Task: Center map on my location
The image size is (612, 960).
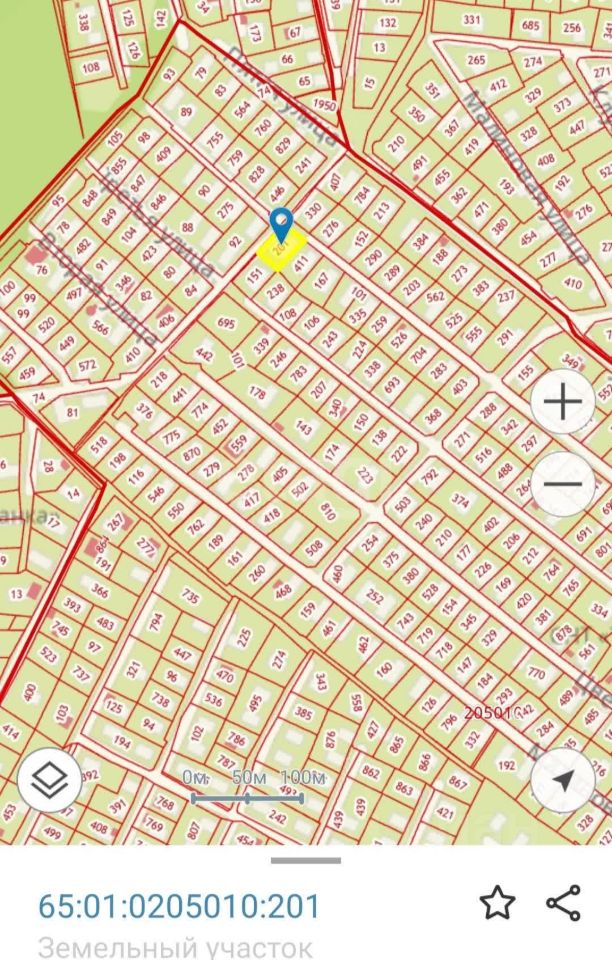Action: click(x=563, y=779)
